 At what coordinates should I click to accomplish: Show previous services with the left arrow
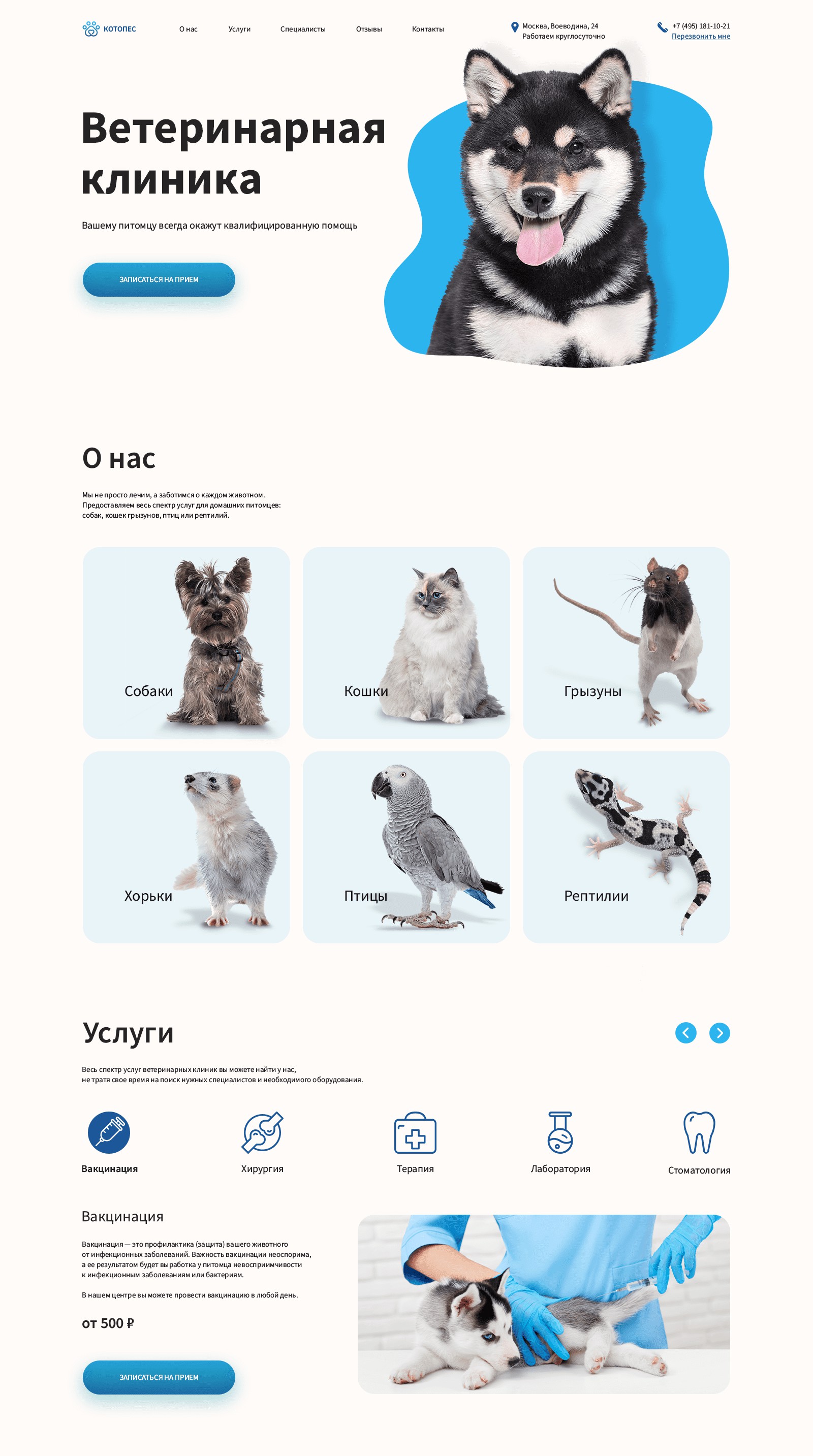[685, 1033]
